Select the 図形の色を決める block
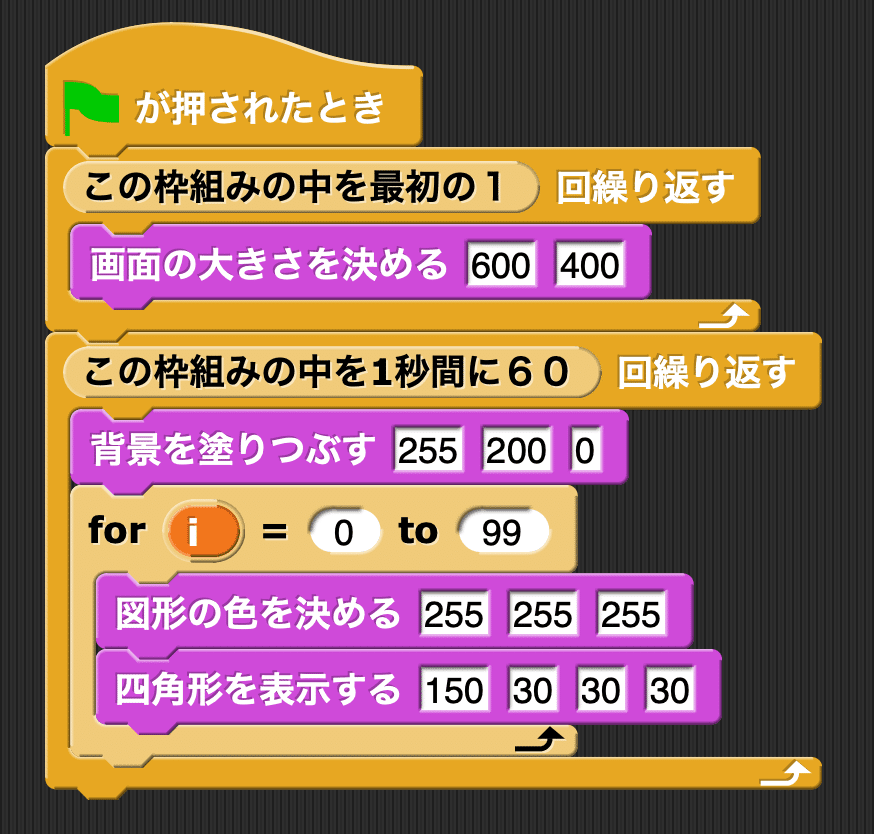Viewport: 874px width, 834px height. coord(258,613)
